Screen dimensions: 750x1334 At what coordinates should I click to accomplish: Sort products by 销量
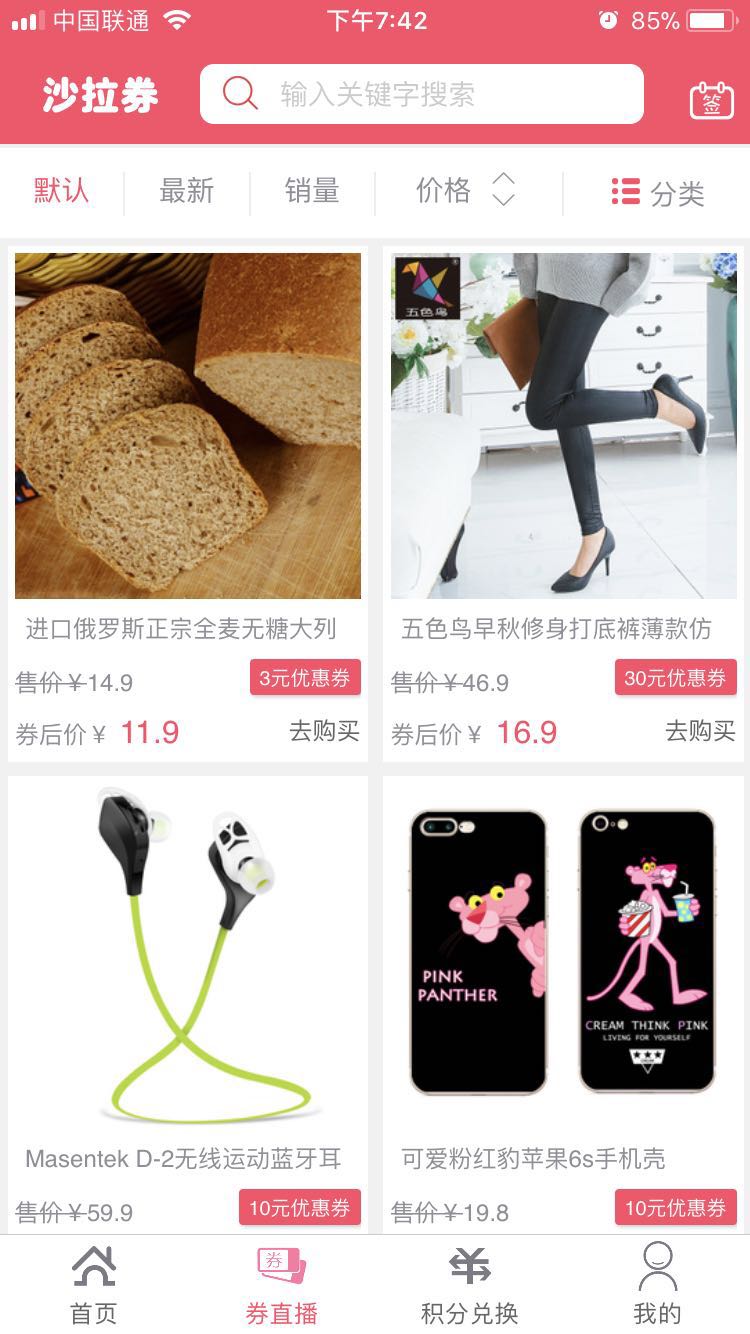312,191
